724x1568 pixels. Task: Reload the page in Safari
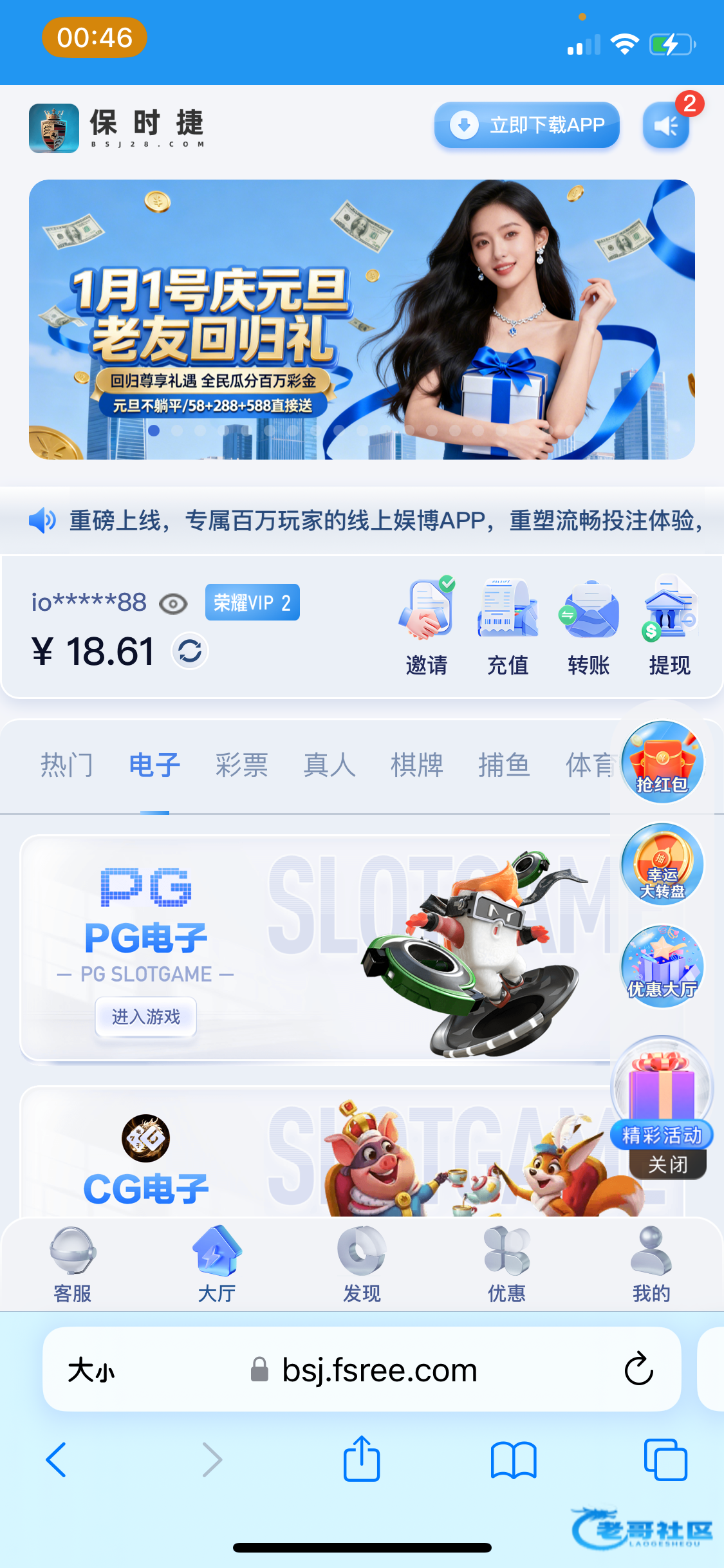pyautogui.click(x=638, y=1369)
